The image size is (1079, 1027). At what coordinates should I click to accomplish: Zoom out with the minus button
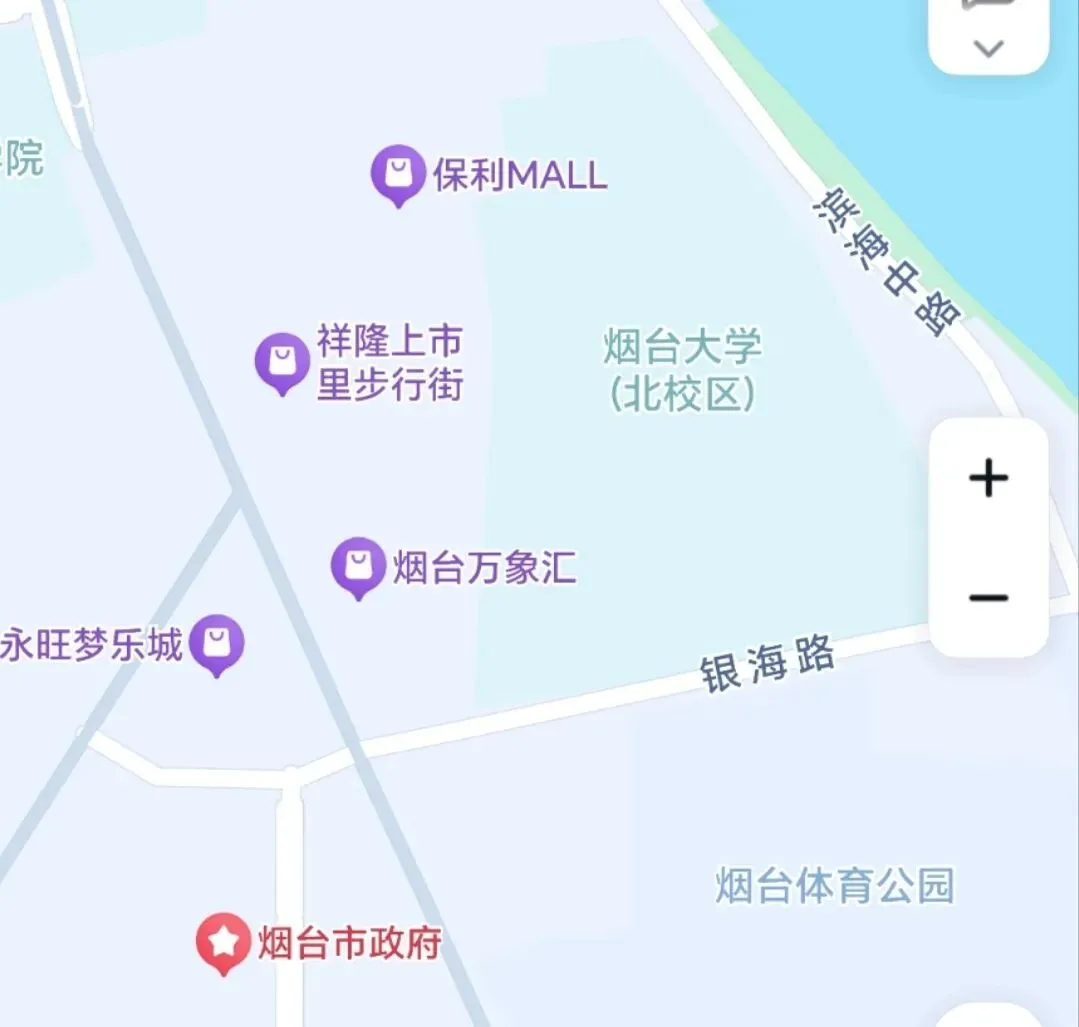coord(988,598)
